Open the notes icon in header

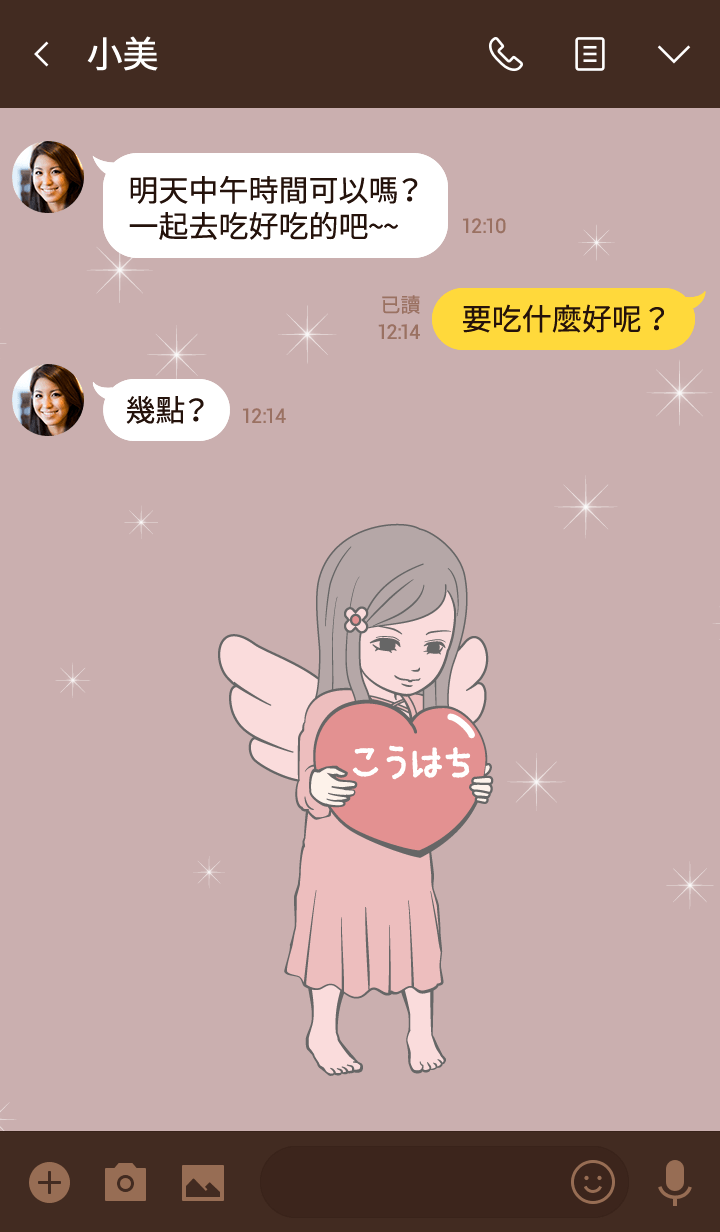[x=590, y=54]
